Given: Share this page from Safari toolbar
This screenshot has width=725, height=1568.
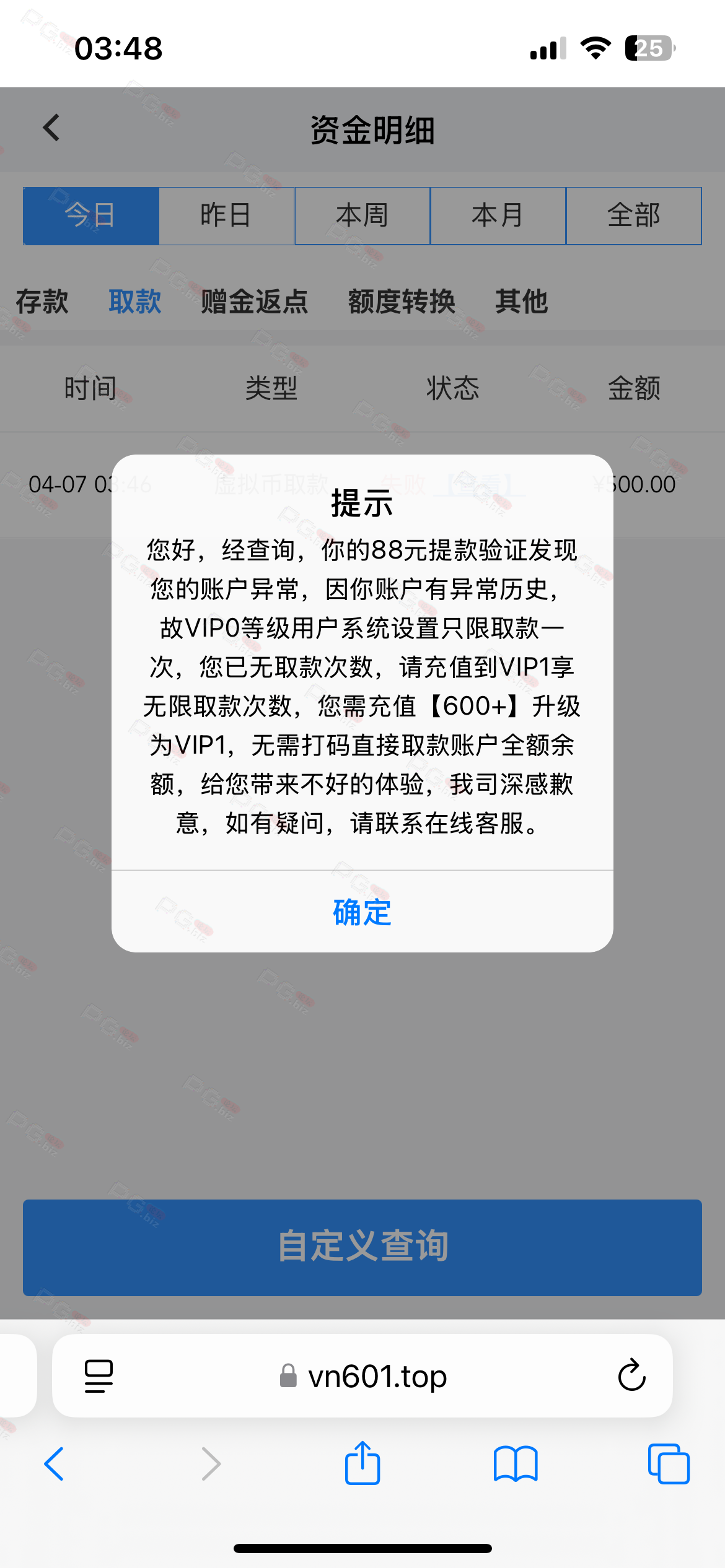Looking at the screenshot, I should (x=362, y=1463).
